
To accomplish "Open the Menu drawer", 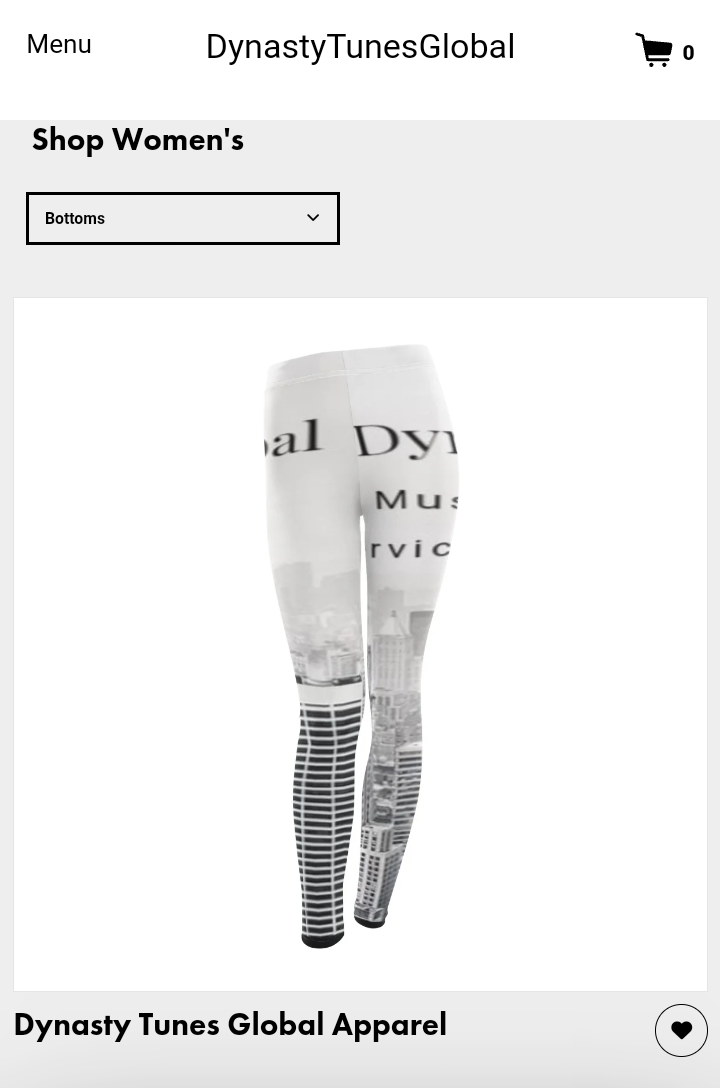I will click(59, 44).
